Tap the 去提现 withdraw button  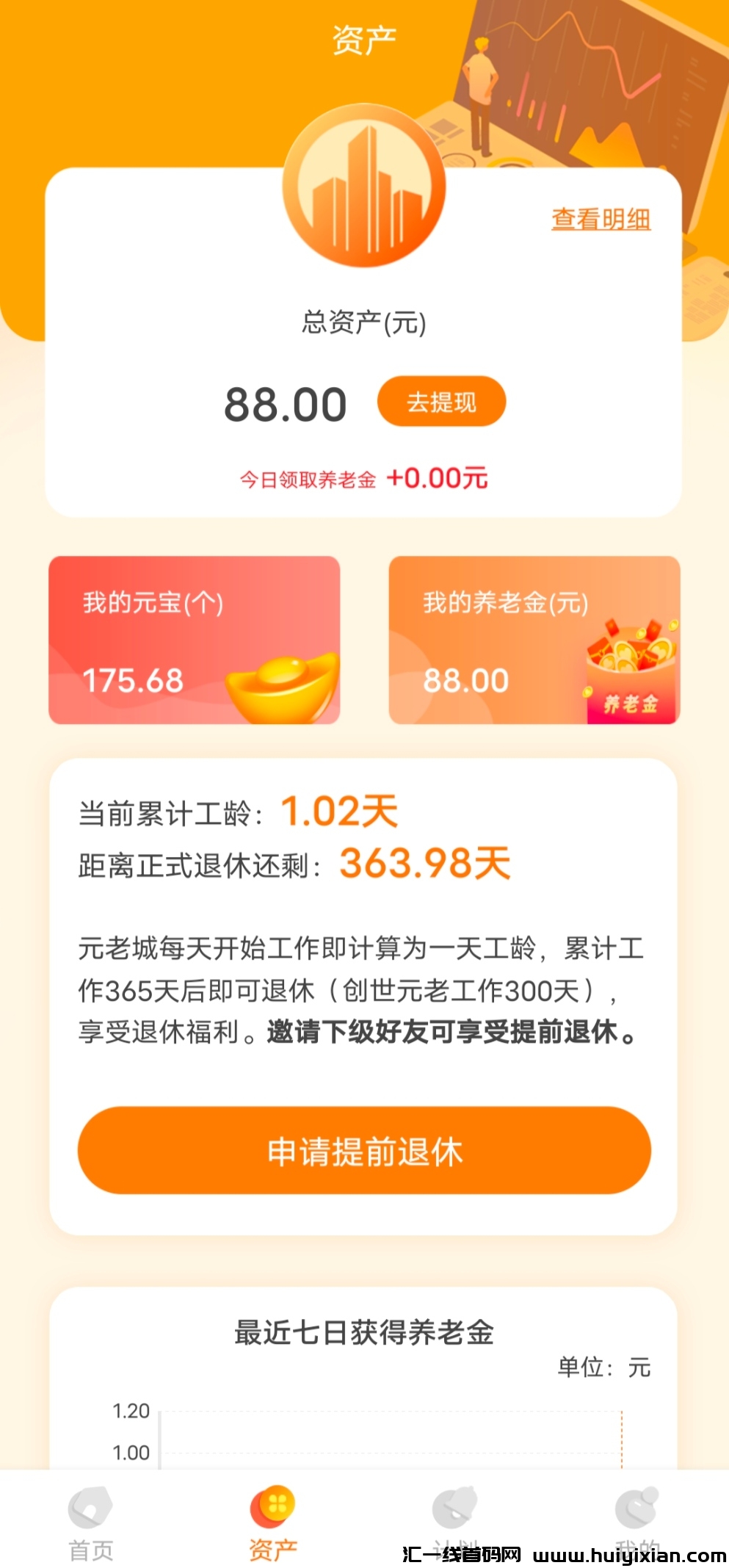click(x=441, y=402)
